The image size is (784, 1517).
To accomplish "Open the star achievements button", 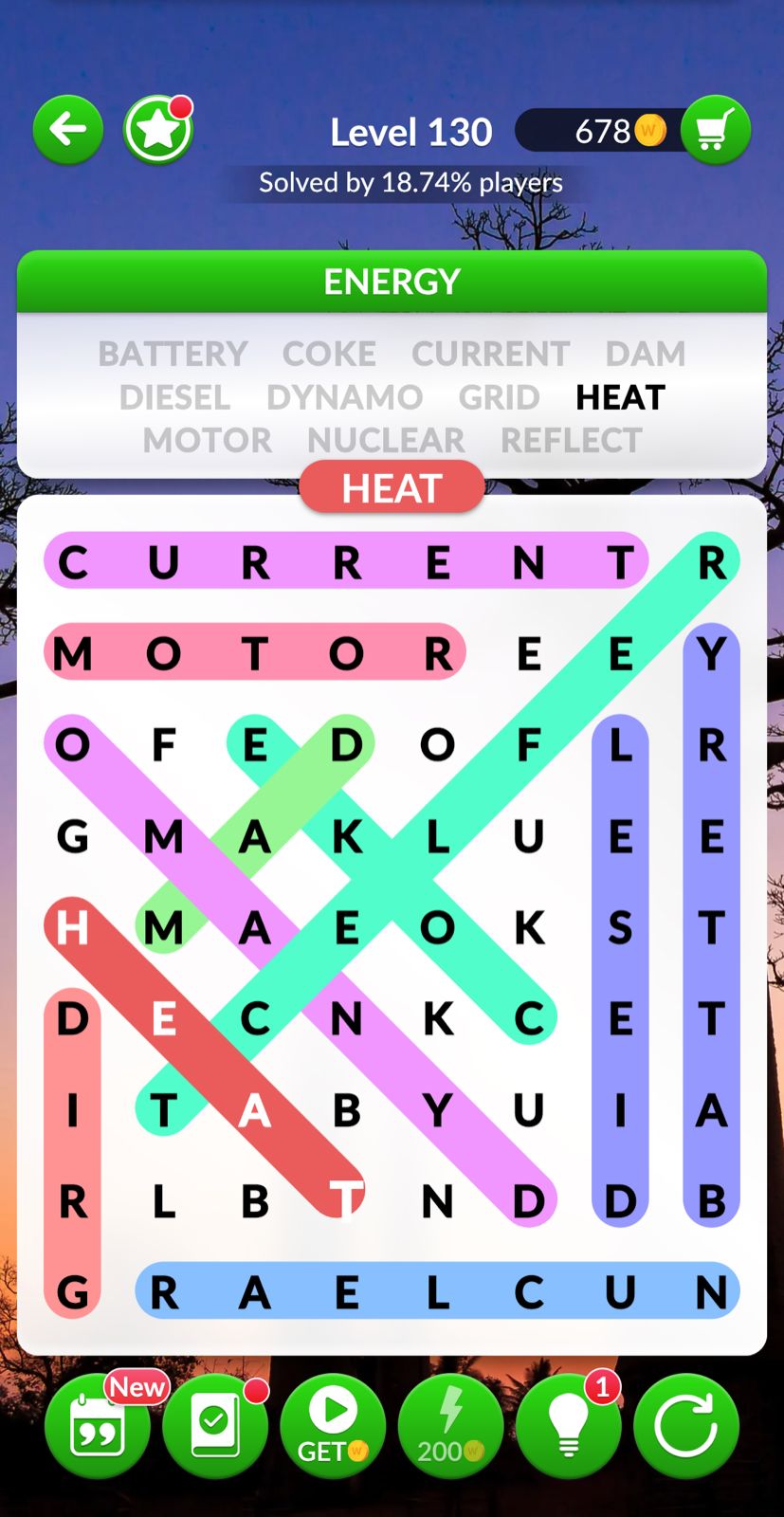I will click(x=157, y=130).
